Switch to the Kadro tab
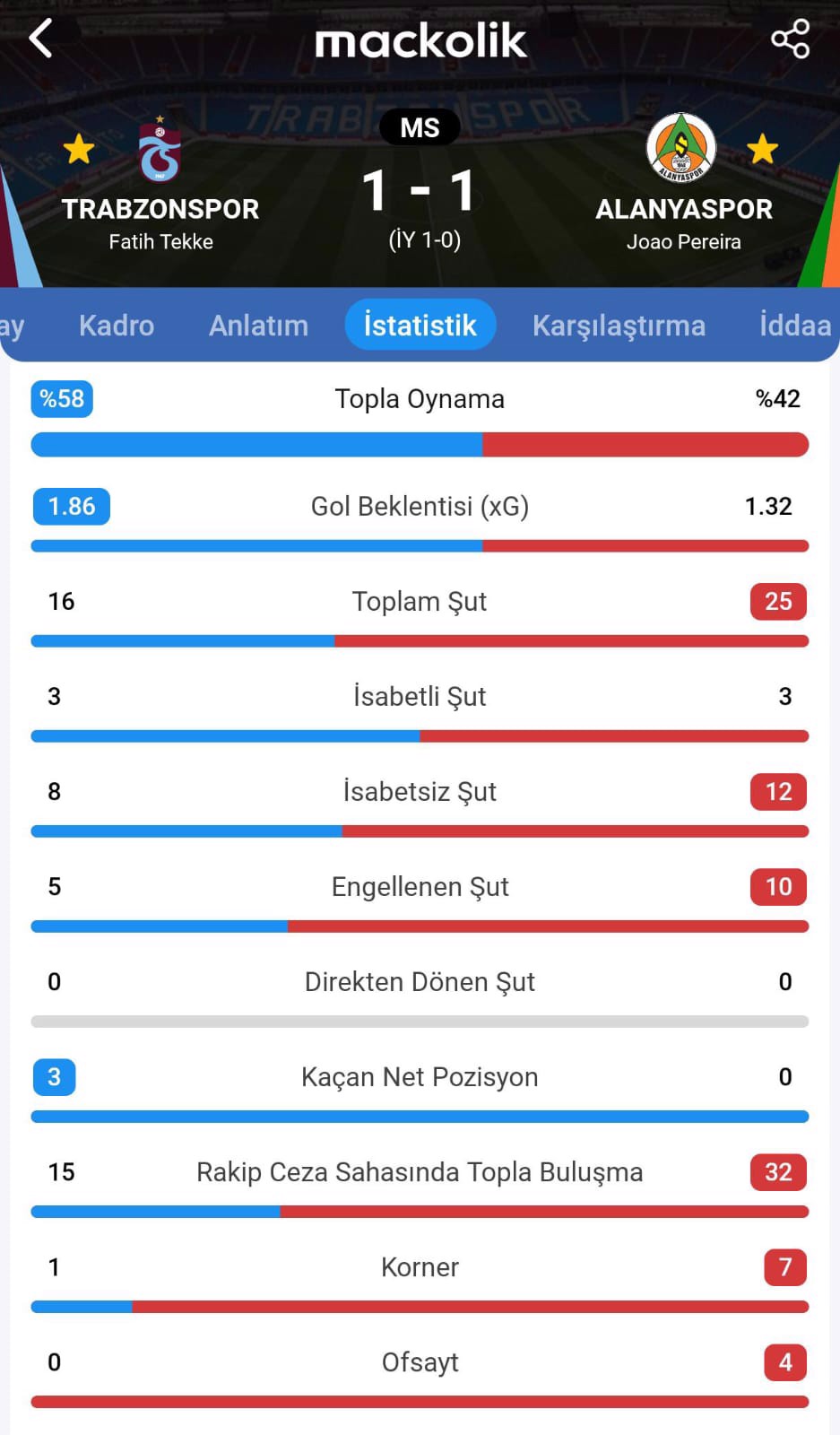840x1435 pixels. (117, 325)
